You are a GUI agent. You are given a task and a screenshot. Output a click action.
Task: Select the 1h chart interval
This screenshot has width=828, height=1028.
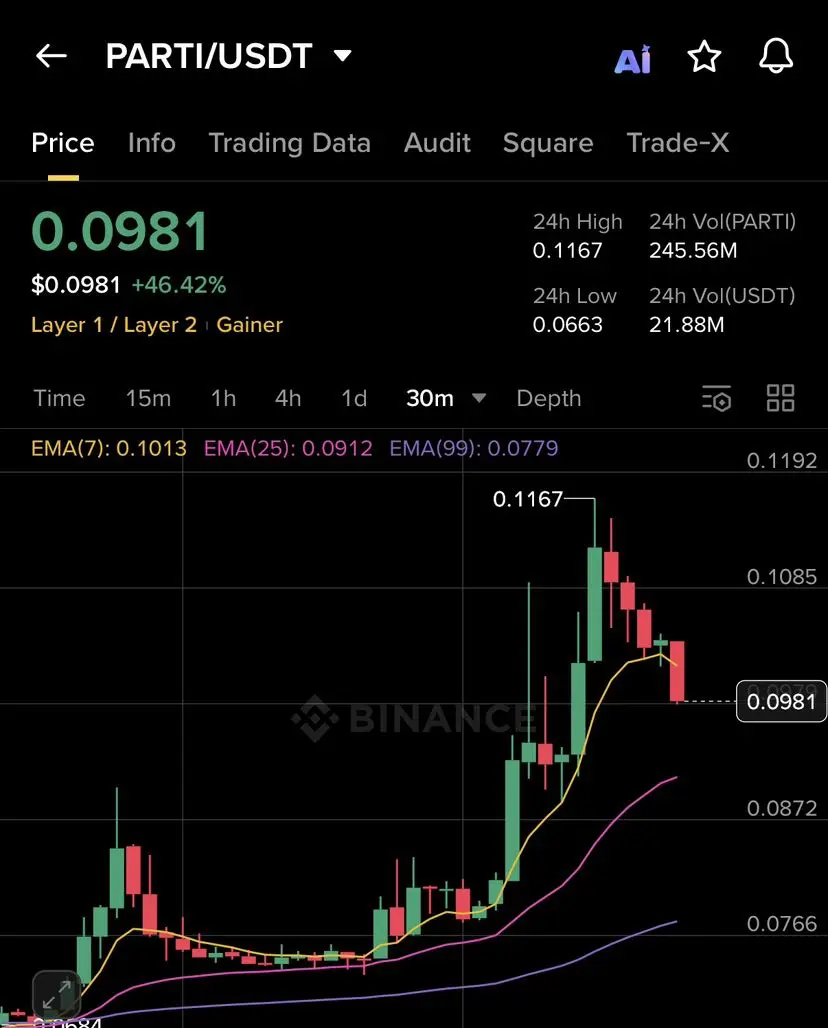[x=223, y=398]
